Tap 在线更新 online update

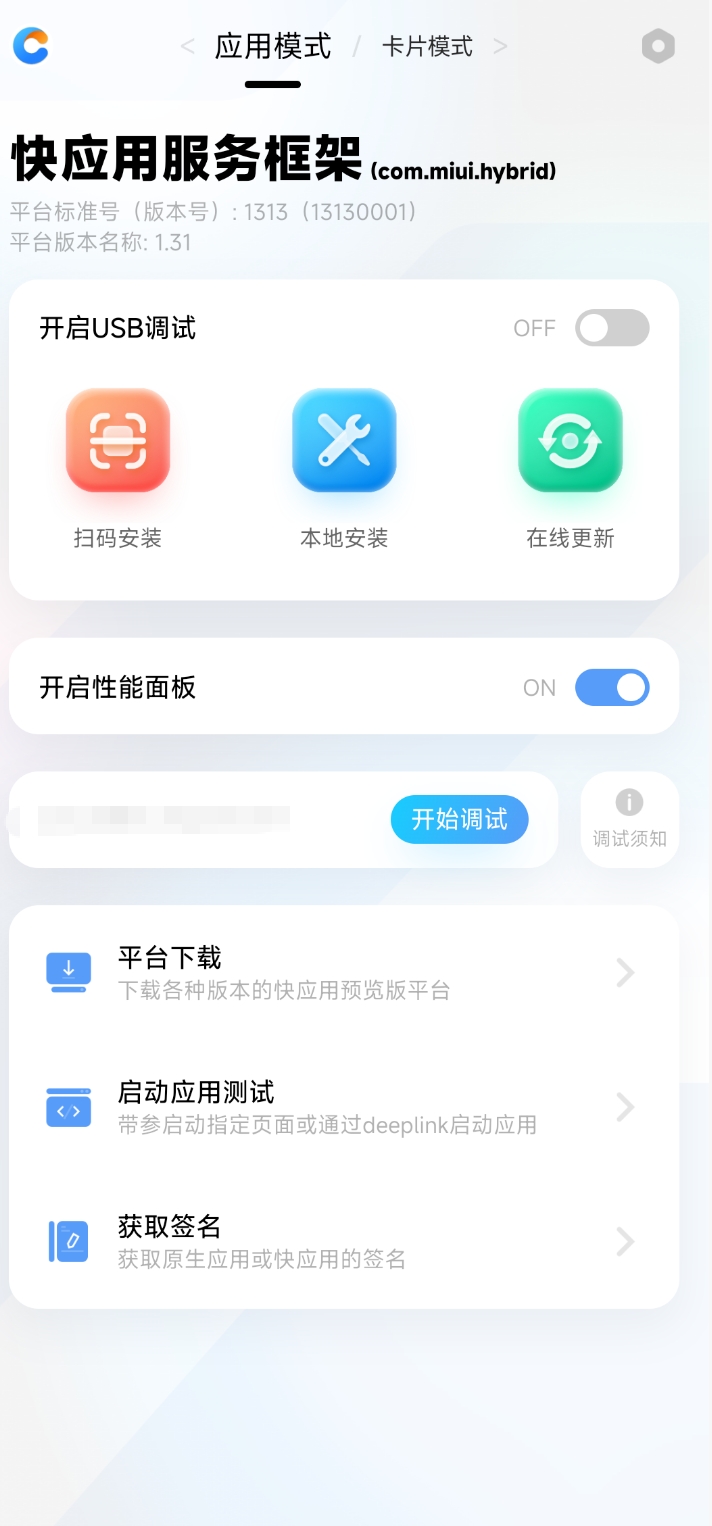tap(570, 441)
